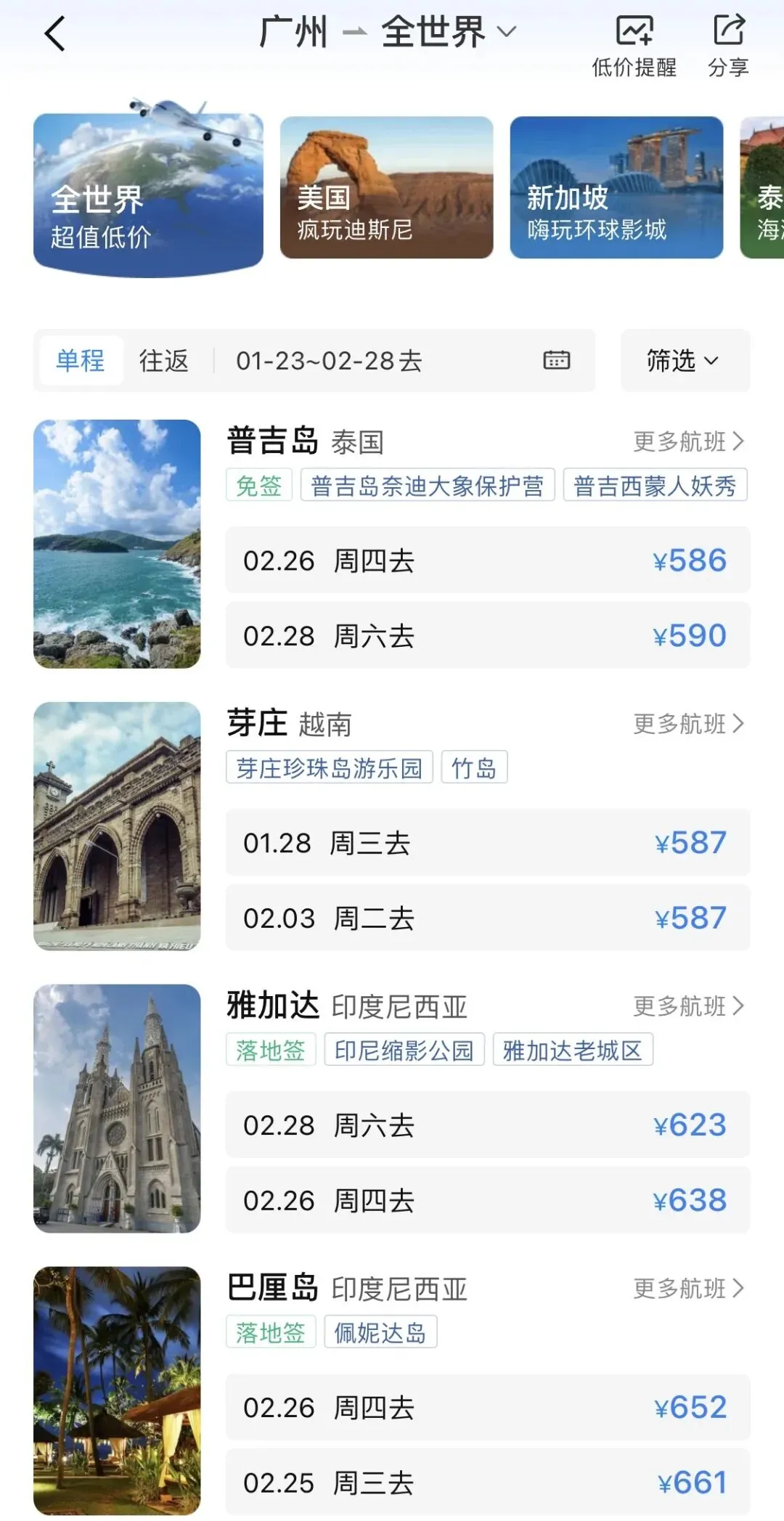Select the 芽庄 01.28 周三 flight
784x1521 pixels.
(487, 843)
